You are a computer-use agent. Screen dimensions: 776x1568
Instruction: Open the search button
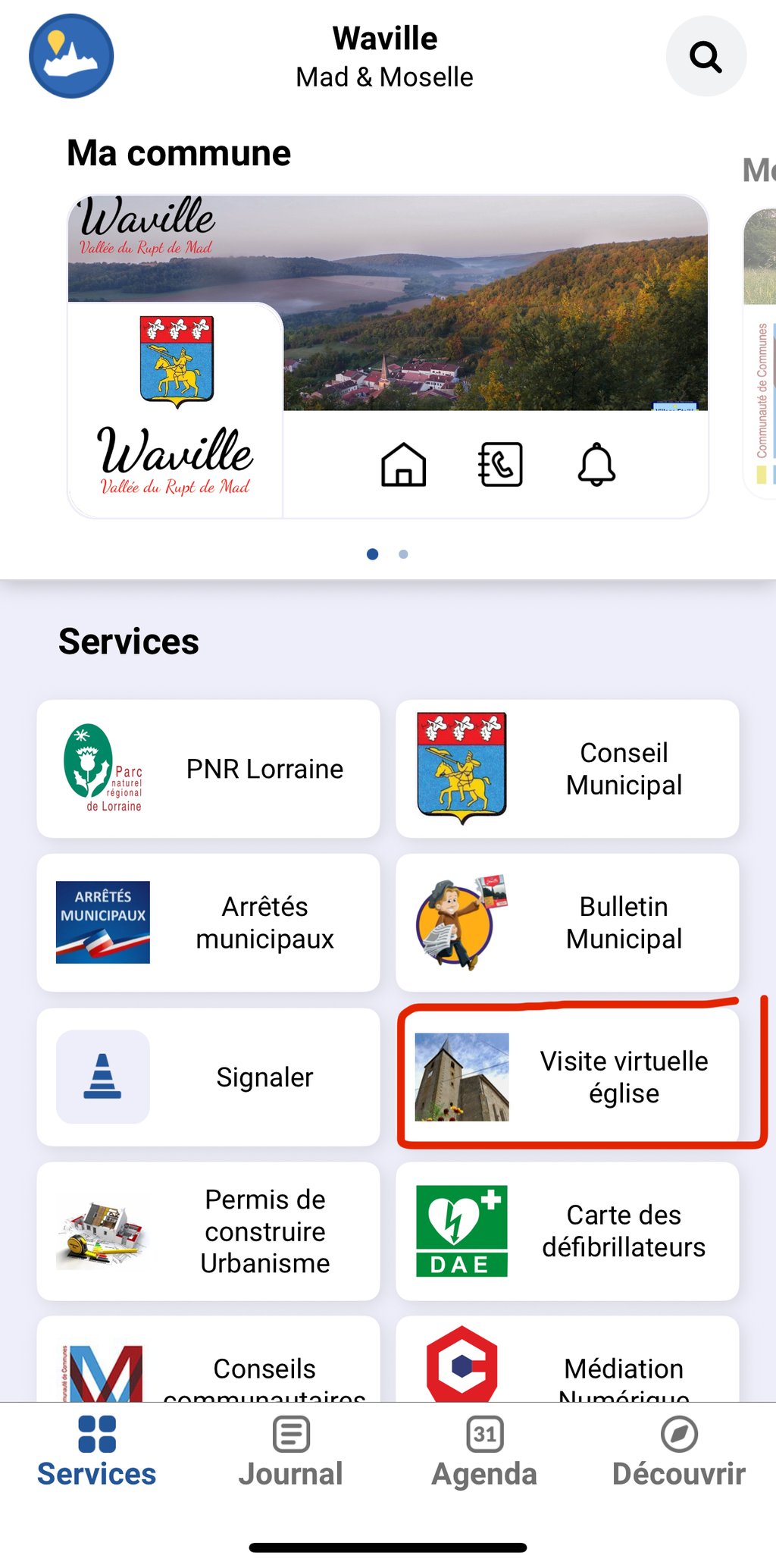706,57
